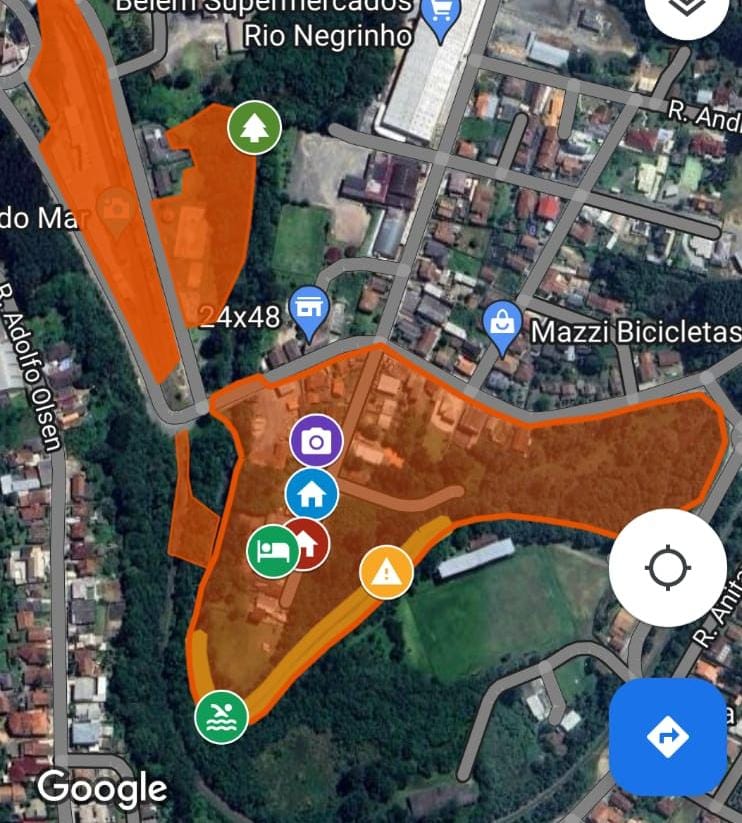Image resolution: width=742 pixels, height=823 pixels.
Task: Select the green swimming marker
Action: coord(221,717)
